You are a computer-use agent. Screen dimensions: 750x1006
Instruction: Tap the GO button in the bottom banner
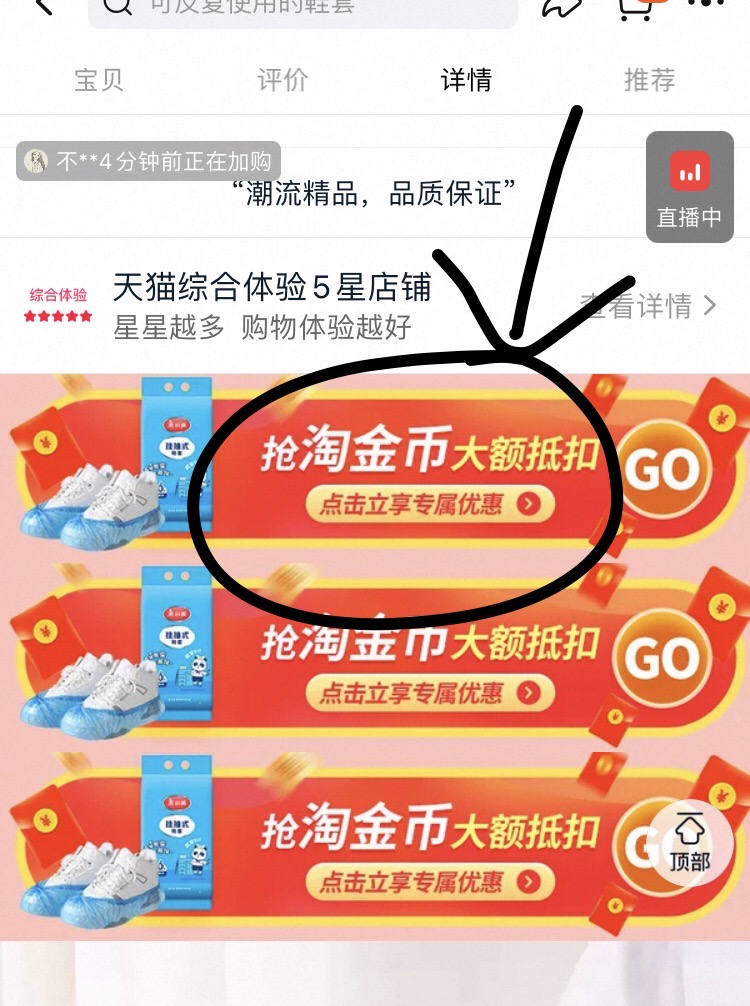click(x=651, y=845)
